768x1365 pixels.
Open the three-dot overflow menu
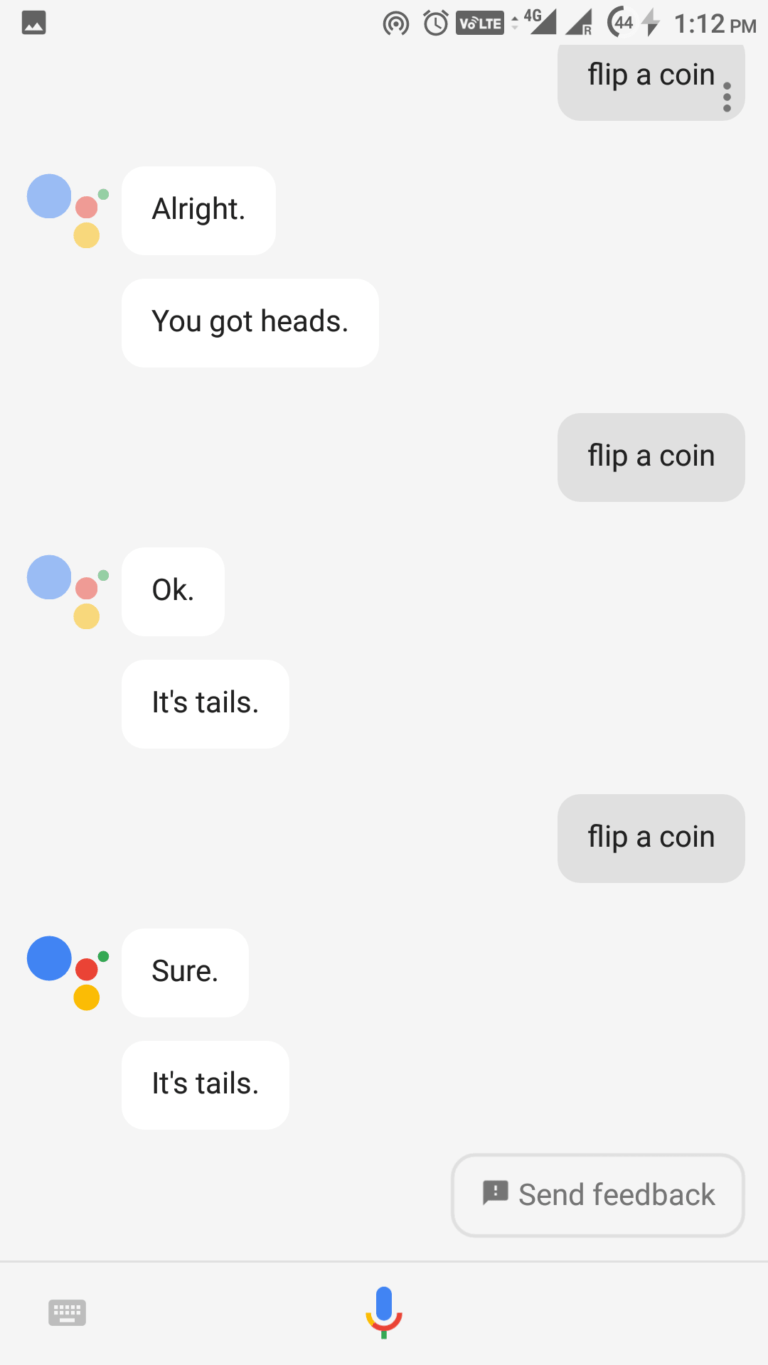[727, 96]
